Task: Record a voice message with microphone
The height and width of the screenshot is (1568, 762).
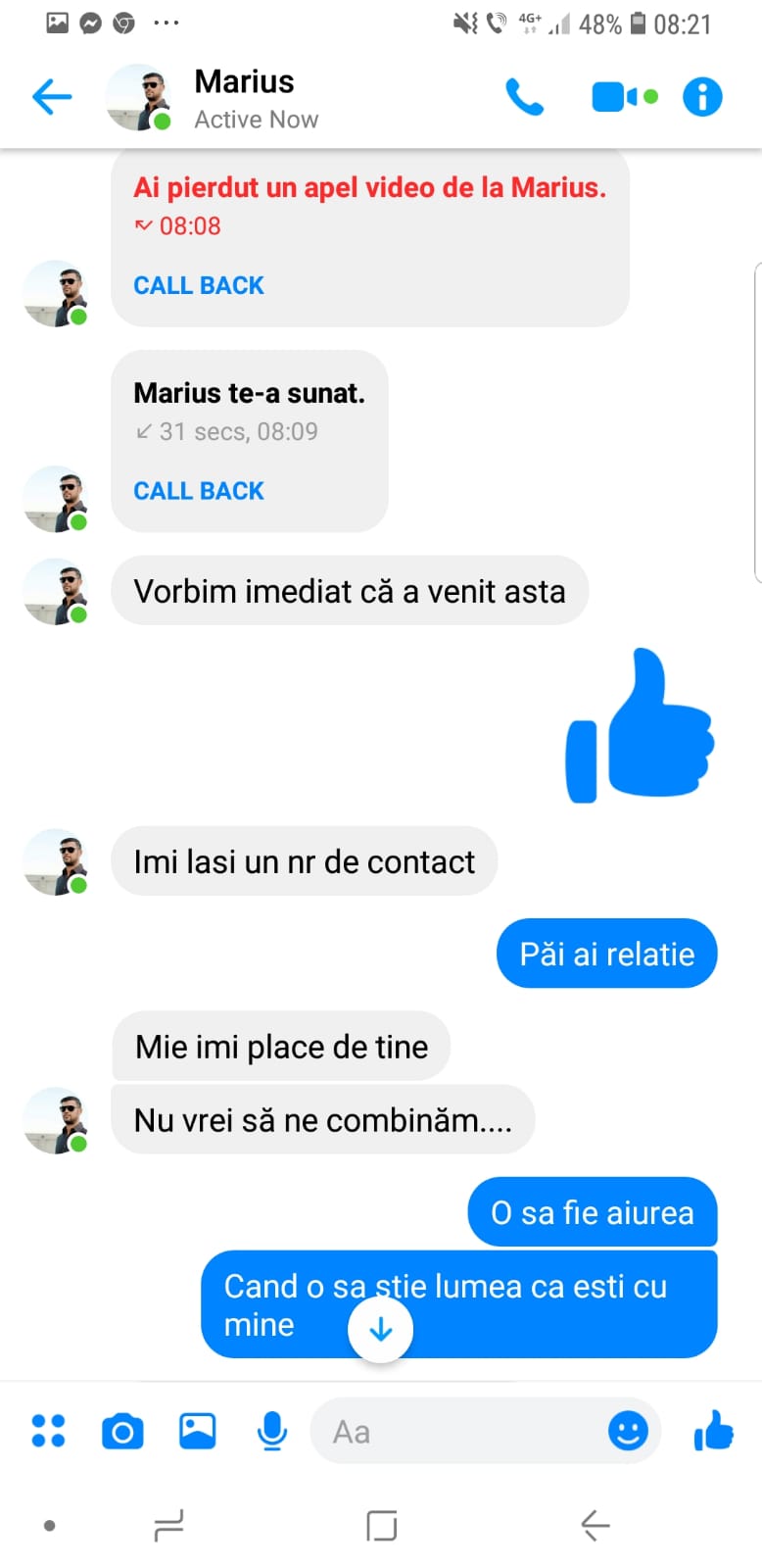Action: [271, 1431]
